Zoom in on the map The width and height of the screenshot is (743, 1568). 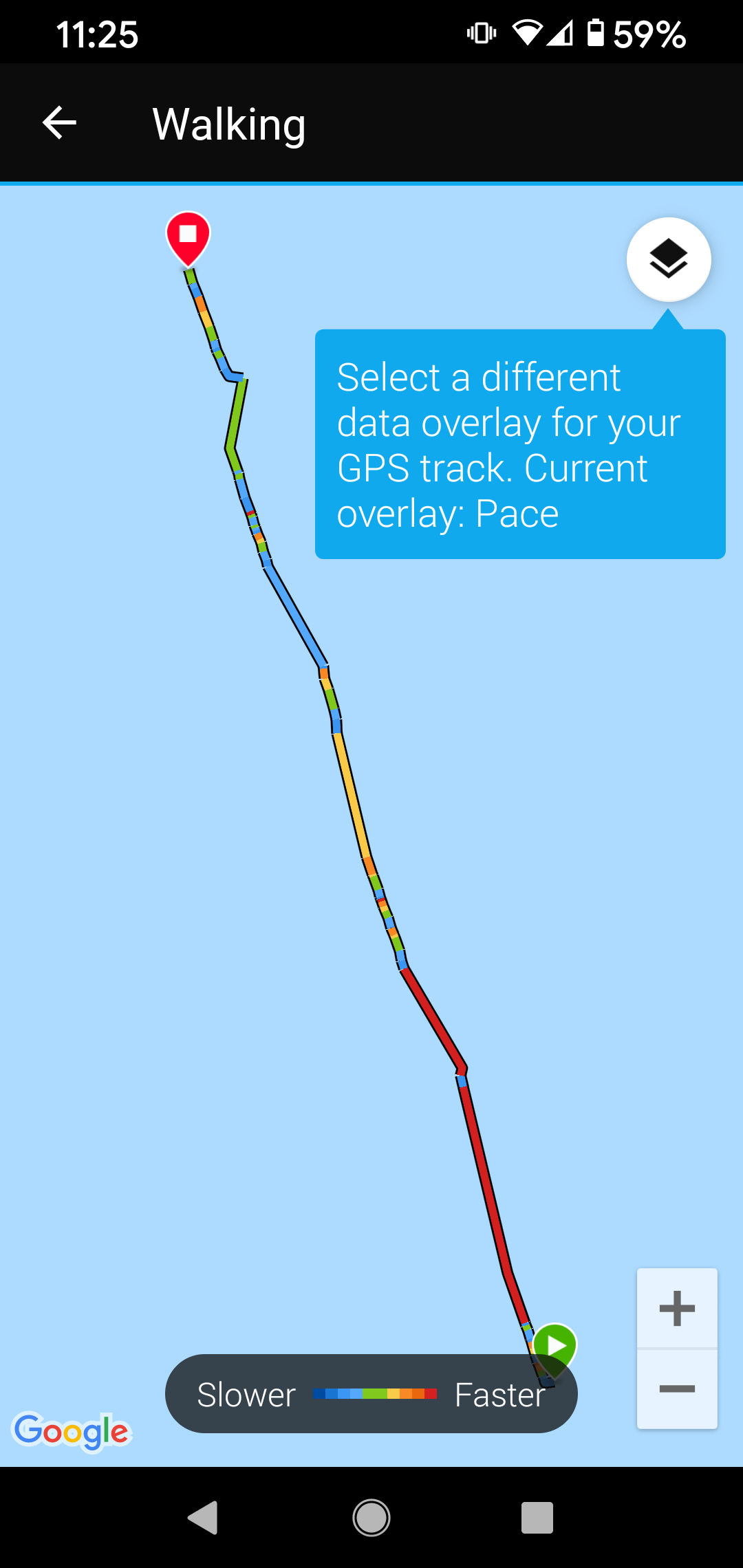677,1308
